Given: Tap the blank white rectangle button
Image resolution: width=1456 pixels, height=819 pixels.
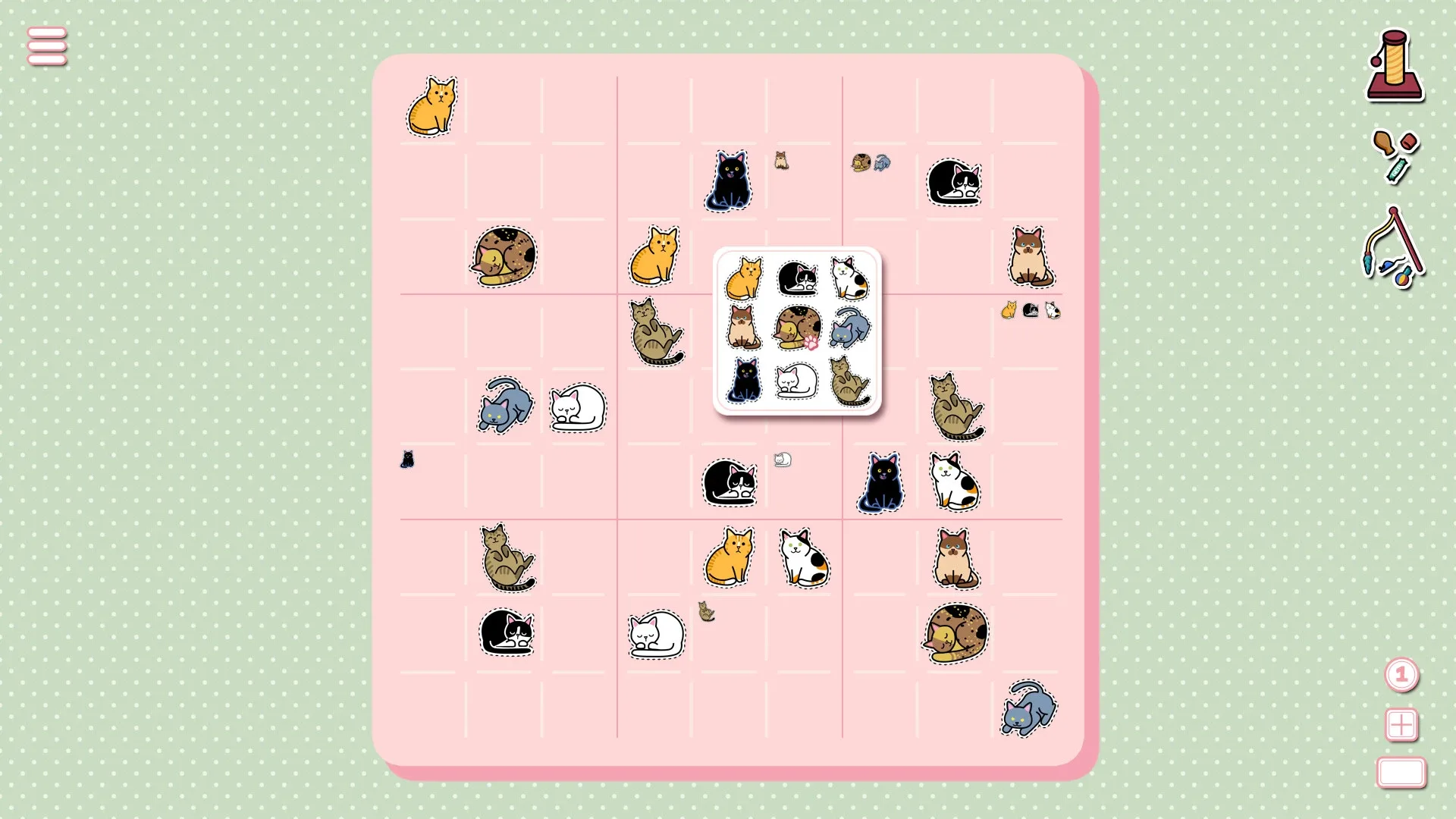Looking at the screenshot, I should pyautogui.click(x=1401, y=772).
